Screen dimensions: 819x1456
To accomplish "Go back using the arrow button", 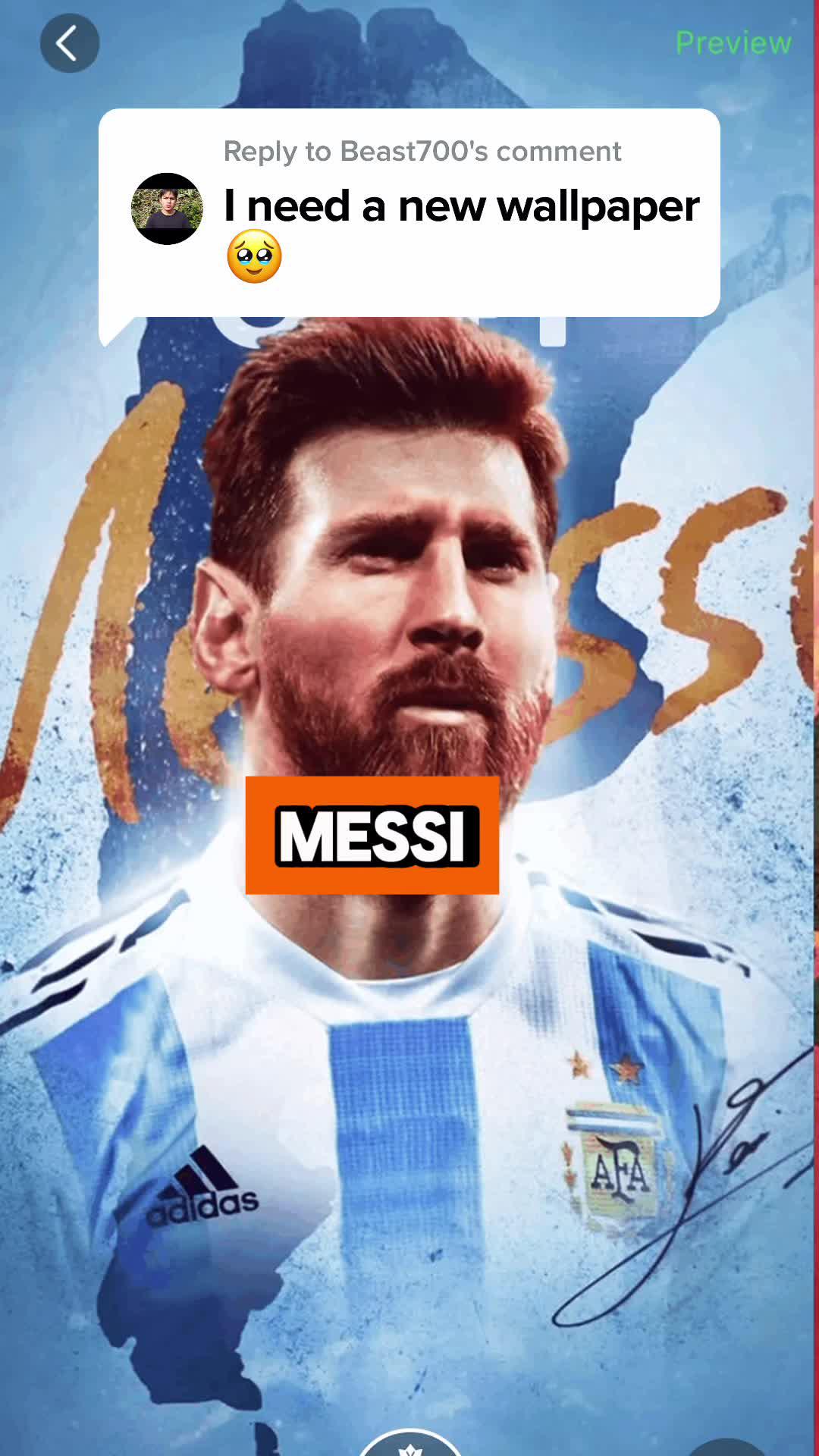I will point(69,43).
